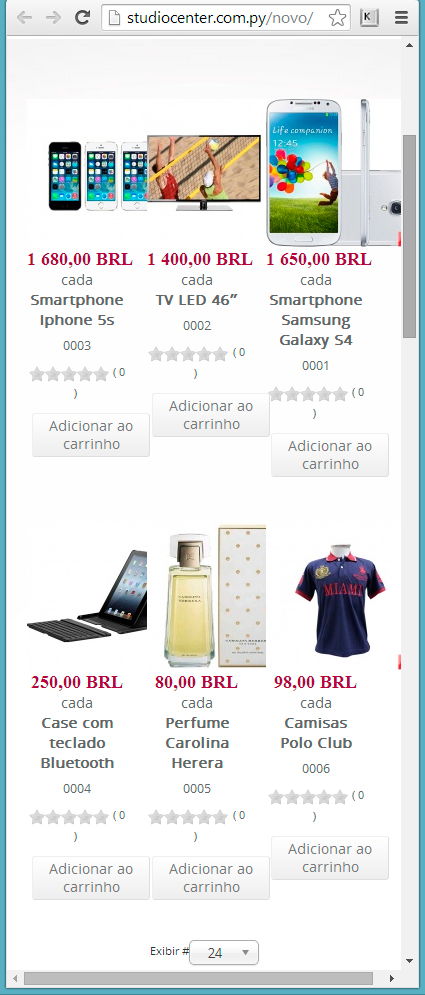Image resolution: width=425 pixels, height=995 pixels.
Task: Open the browser's hamburger menu
Action: click(401, 18)
